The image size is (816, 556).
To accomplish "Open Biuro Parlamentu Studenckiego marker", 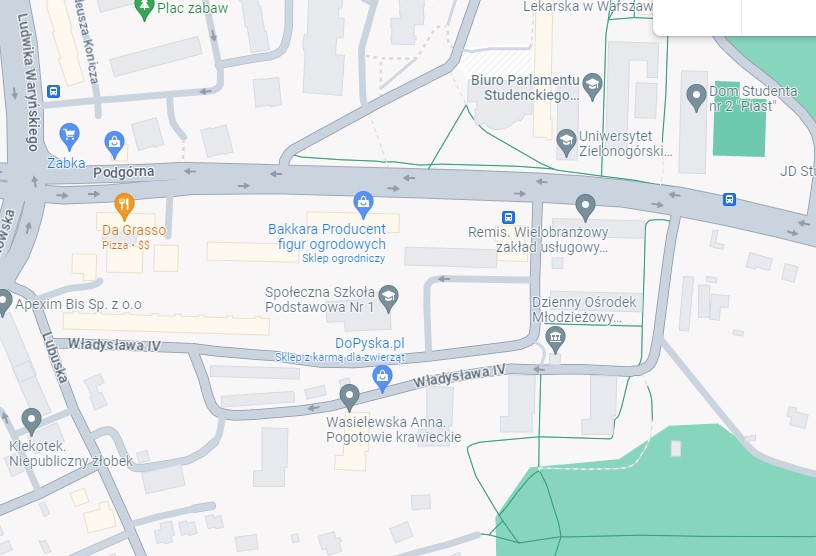I will coord(592,86).
